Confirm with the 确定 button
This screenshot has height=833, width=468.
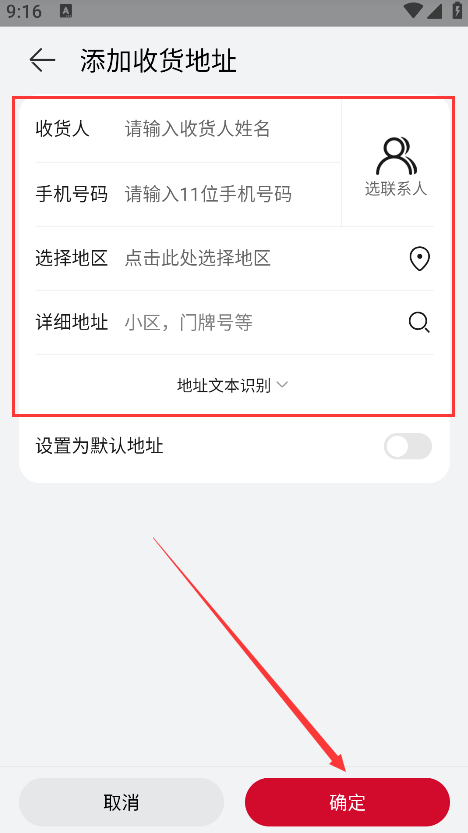pos(347,802)
